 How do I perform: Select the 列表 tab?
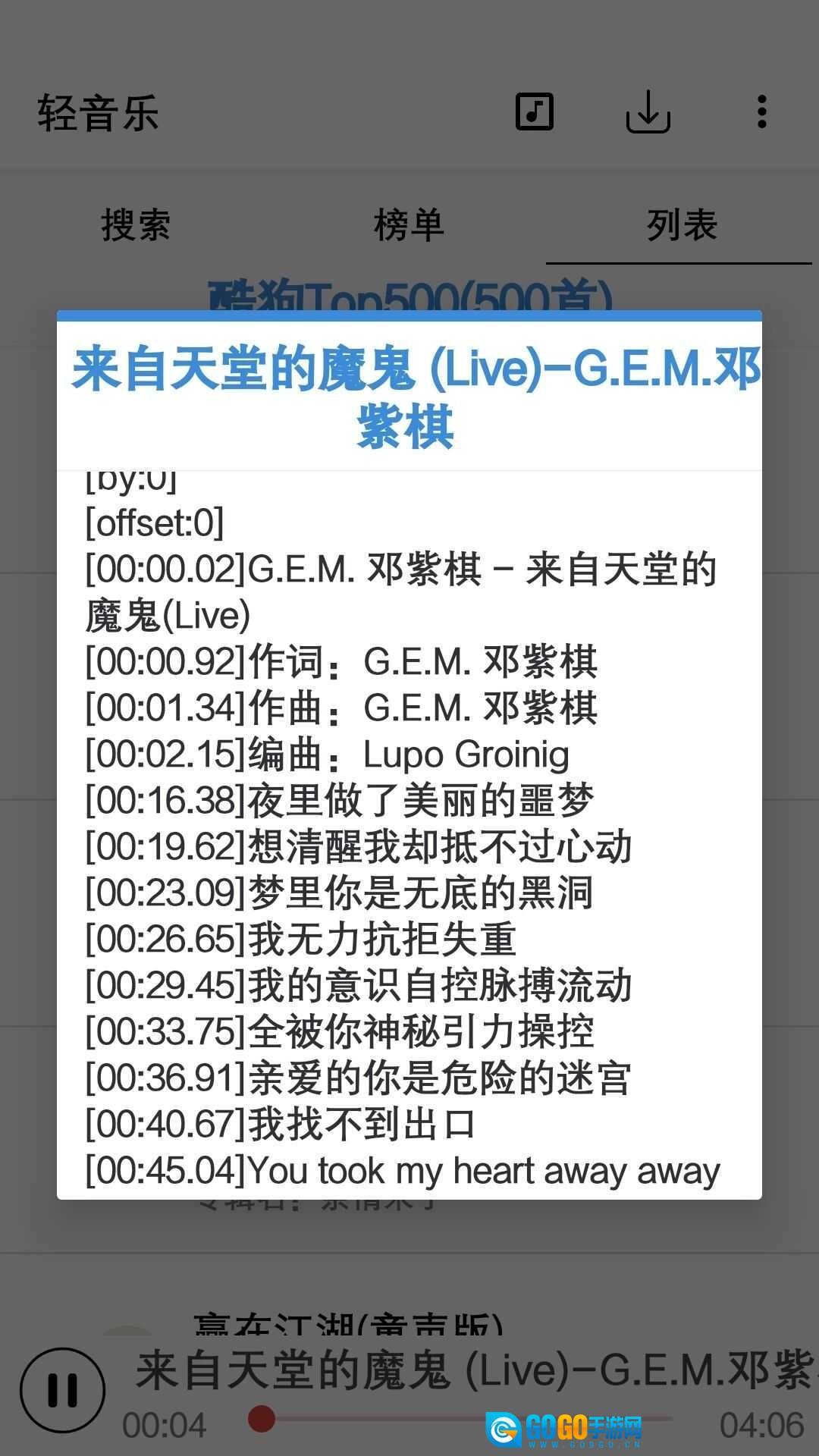click(x=681, y=225)
